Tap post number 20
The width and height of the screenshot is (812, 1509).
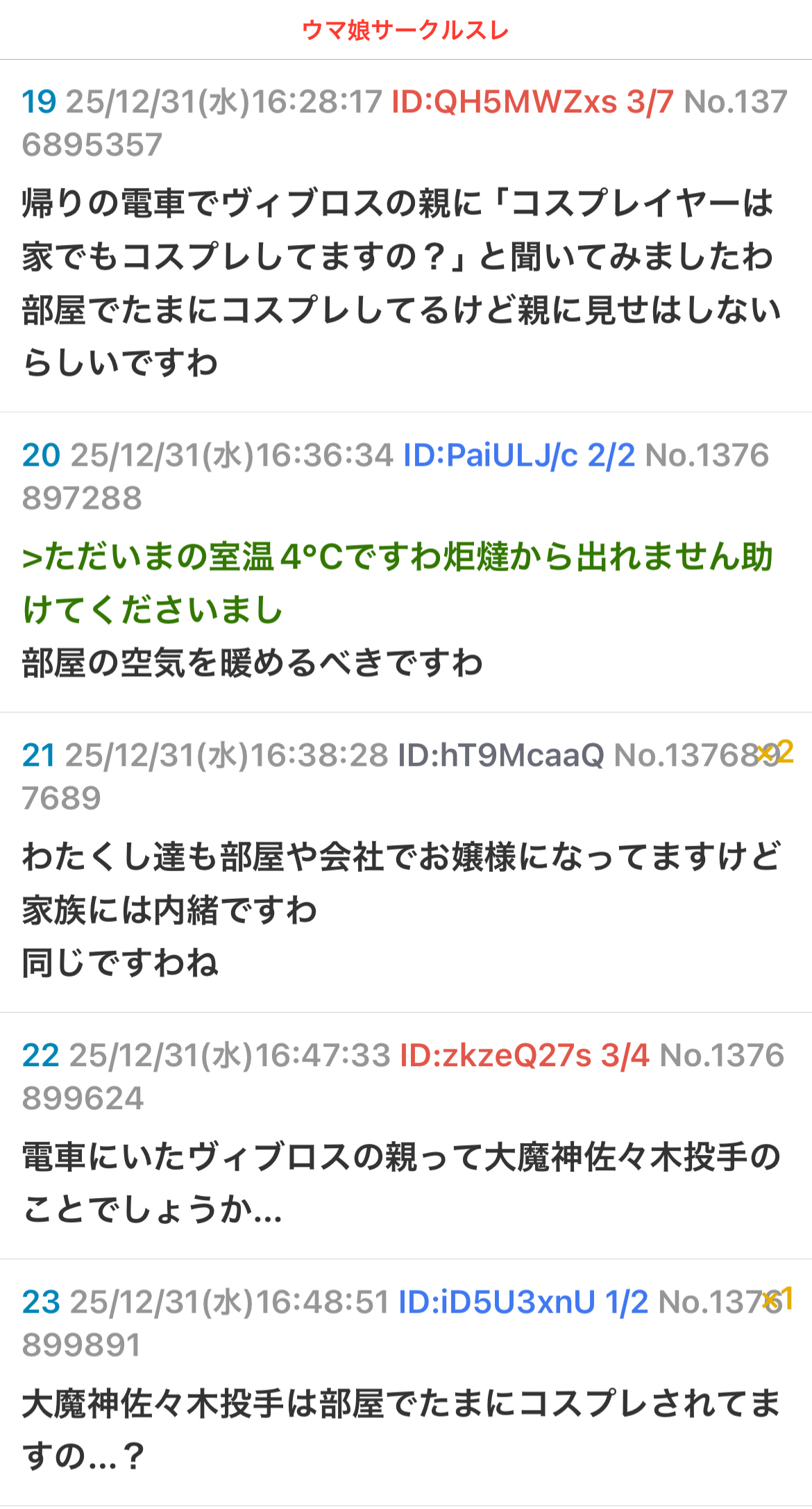[41, 455]
